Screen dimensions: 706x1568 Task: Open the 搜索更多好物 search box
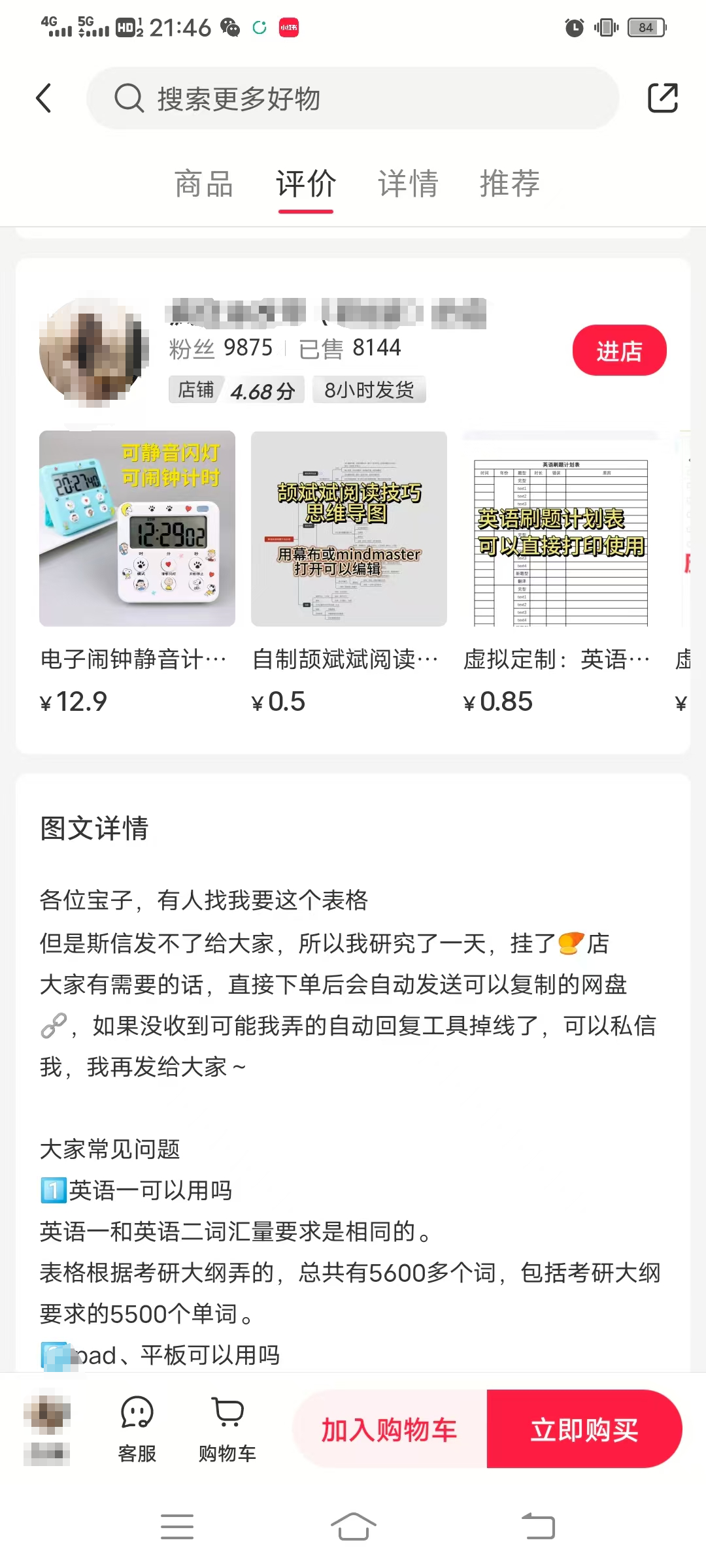352,98
